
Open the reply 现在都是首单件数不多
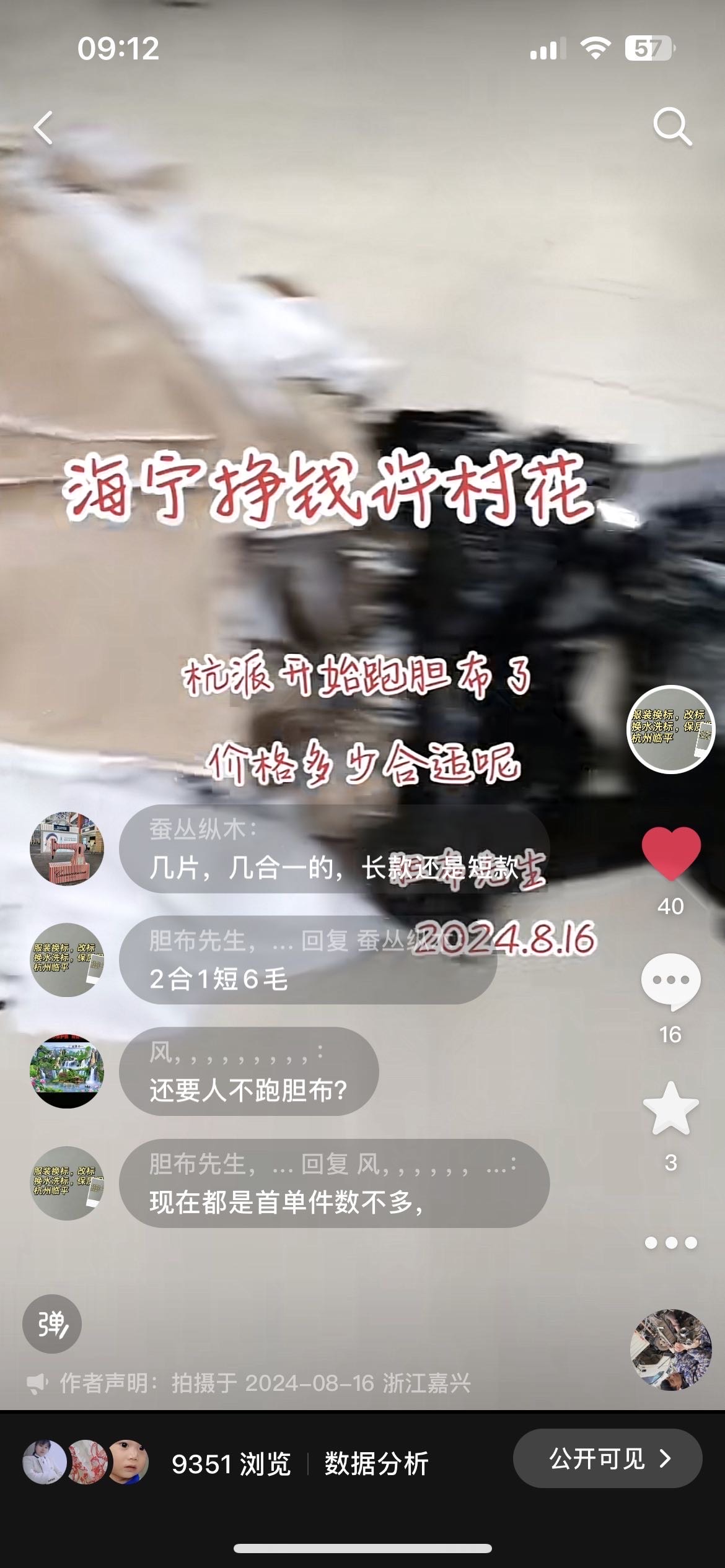(334, 1183)
